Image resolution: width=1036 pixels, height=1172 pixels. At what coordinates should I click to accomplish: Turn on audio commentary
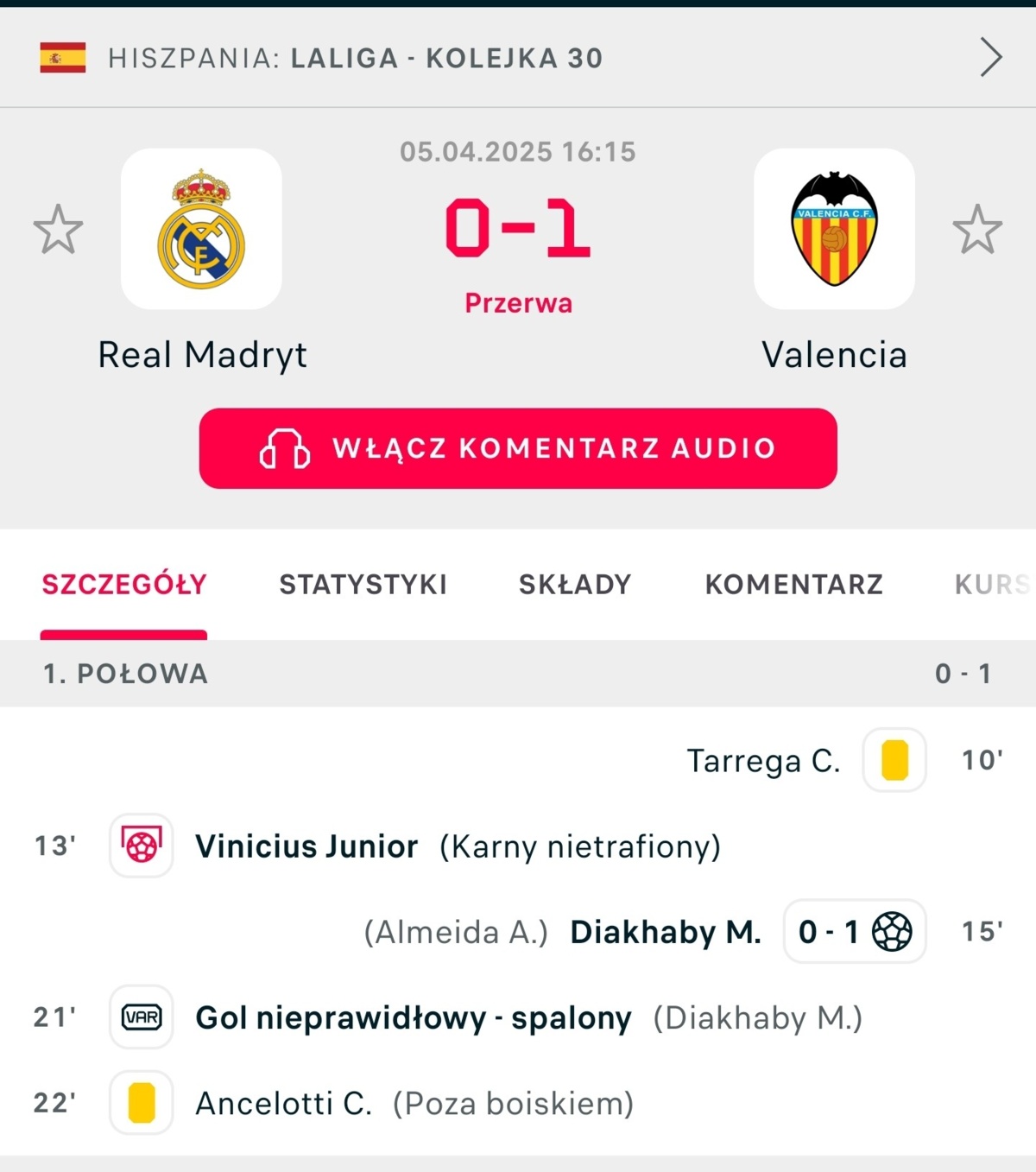(x=518, y=448)
